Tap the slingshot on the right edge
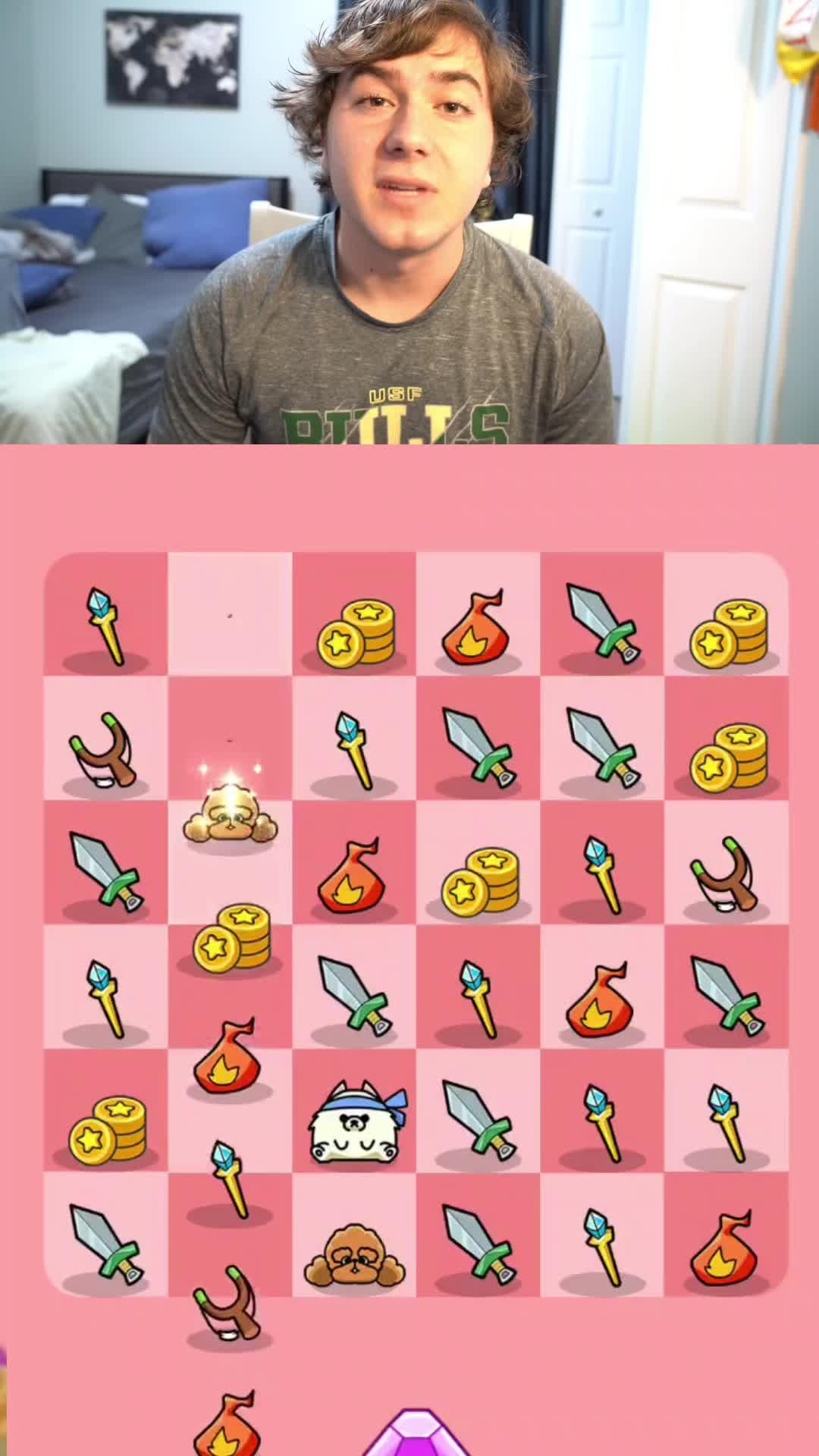This screenshot has width=819, height=1456. click(x=724, y=872)
